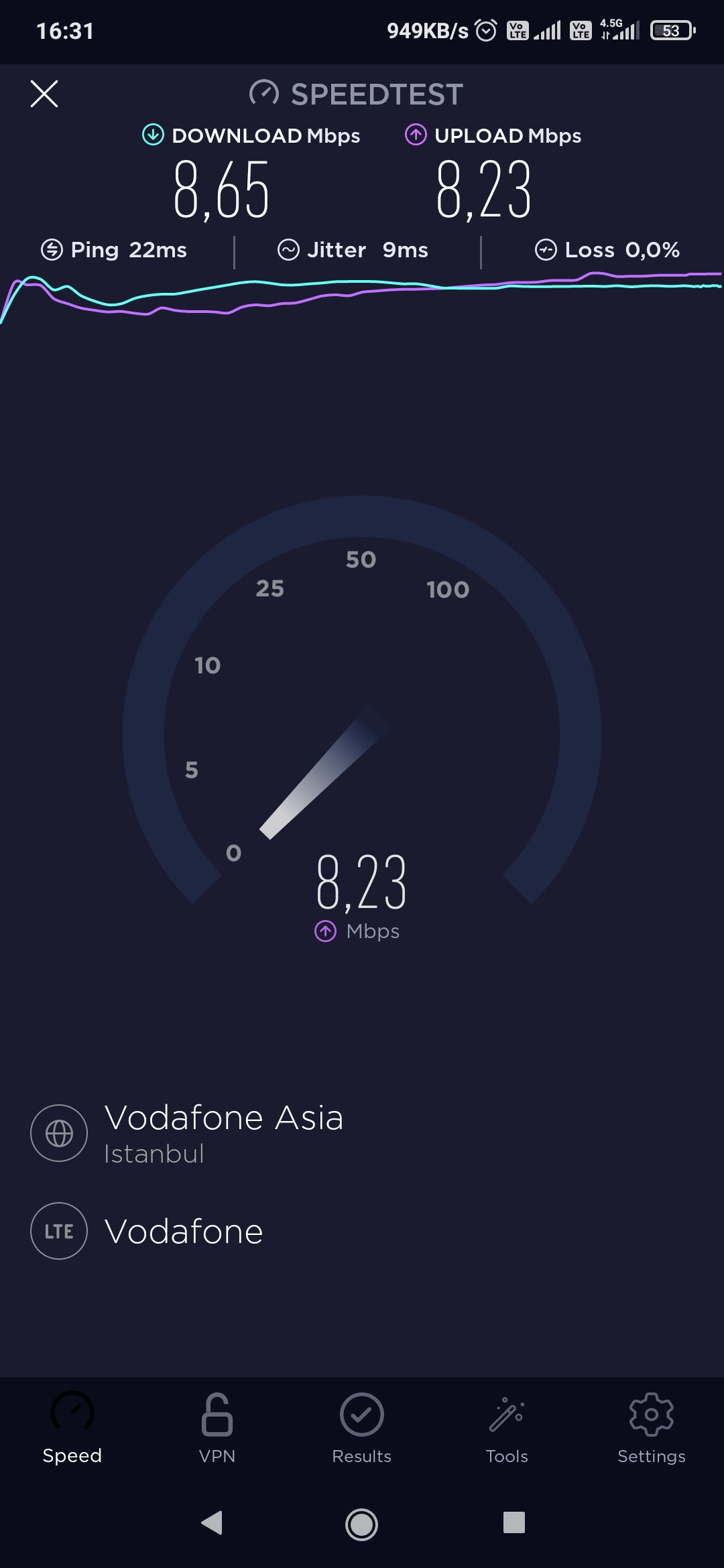The image size is (724, 1568).
Task: Close the running speed test
Action: (44, 94)
